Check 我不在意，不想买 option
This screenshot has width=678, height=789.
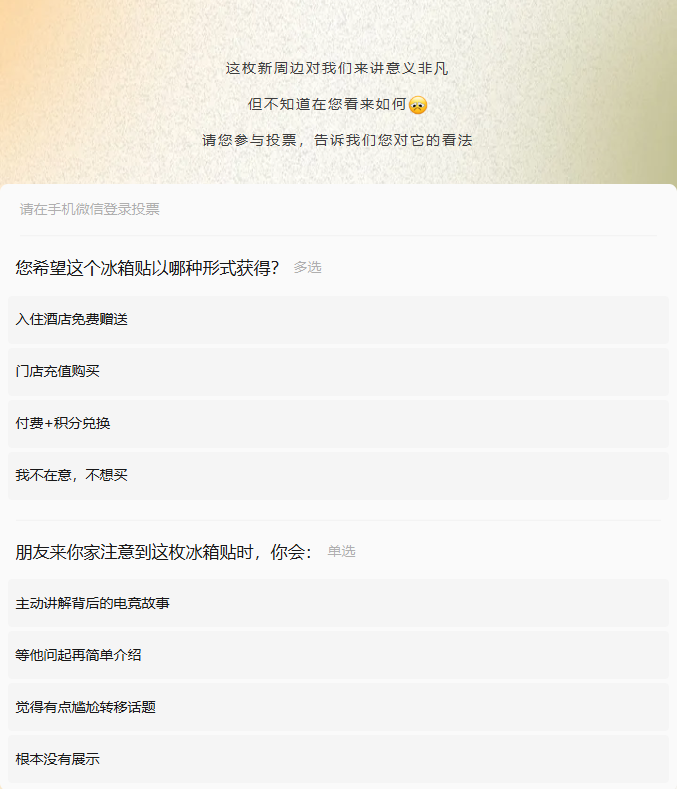338,476
